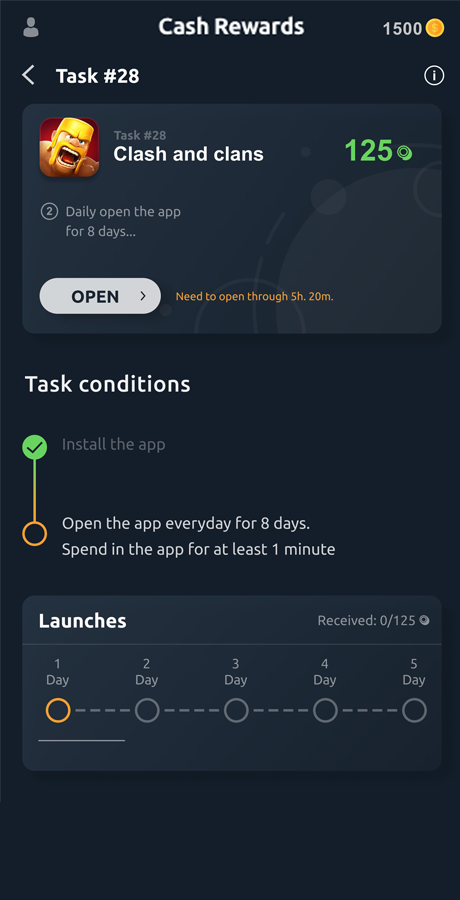
Task: Open the profile icon
Action: [31, 27]
